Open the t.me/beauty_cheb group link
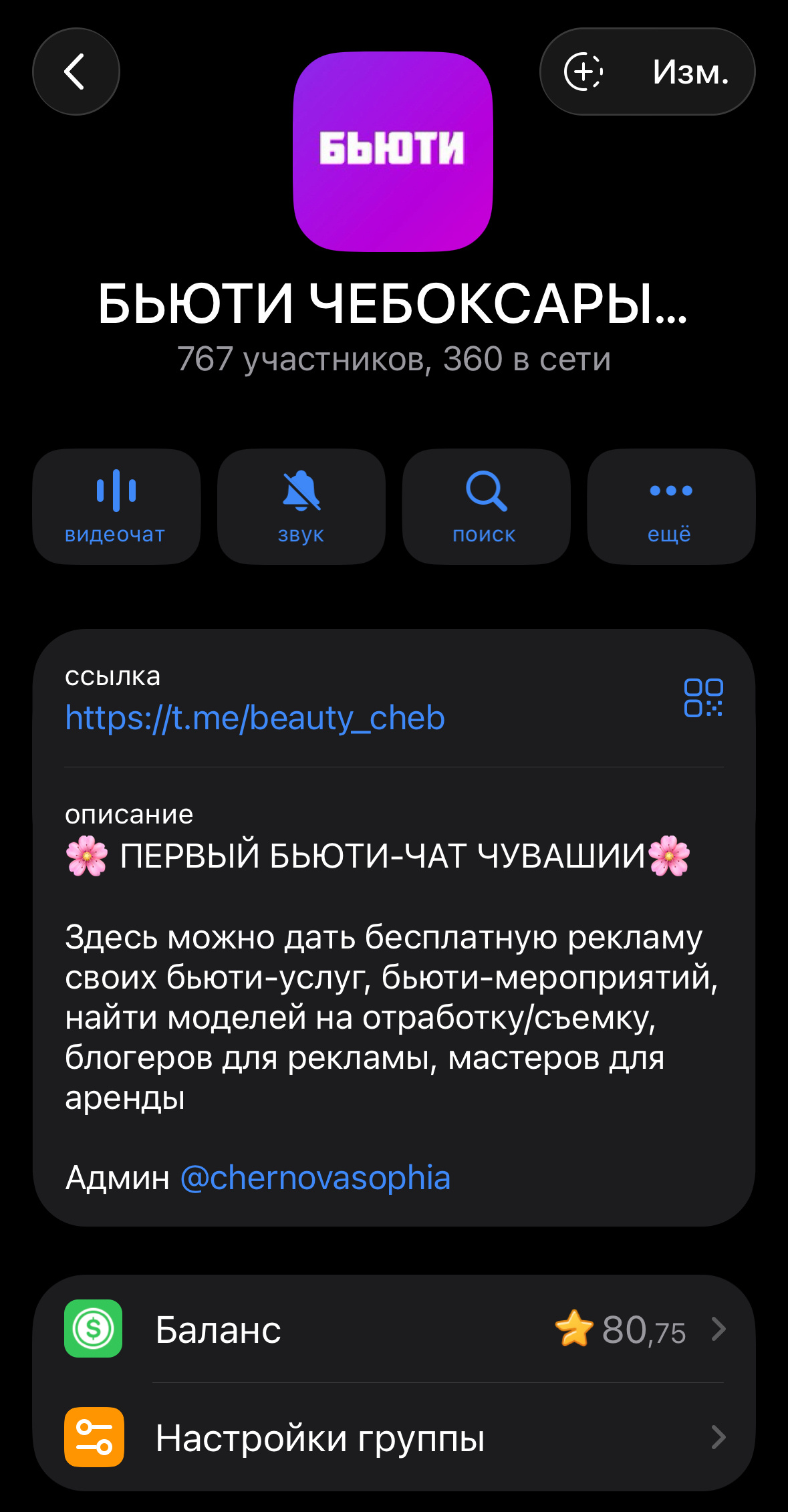The image size is (788, 1512). pyautogui.click(x=255, y=718)
